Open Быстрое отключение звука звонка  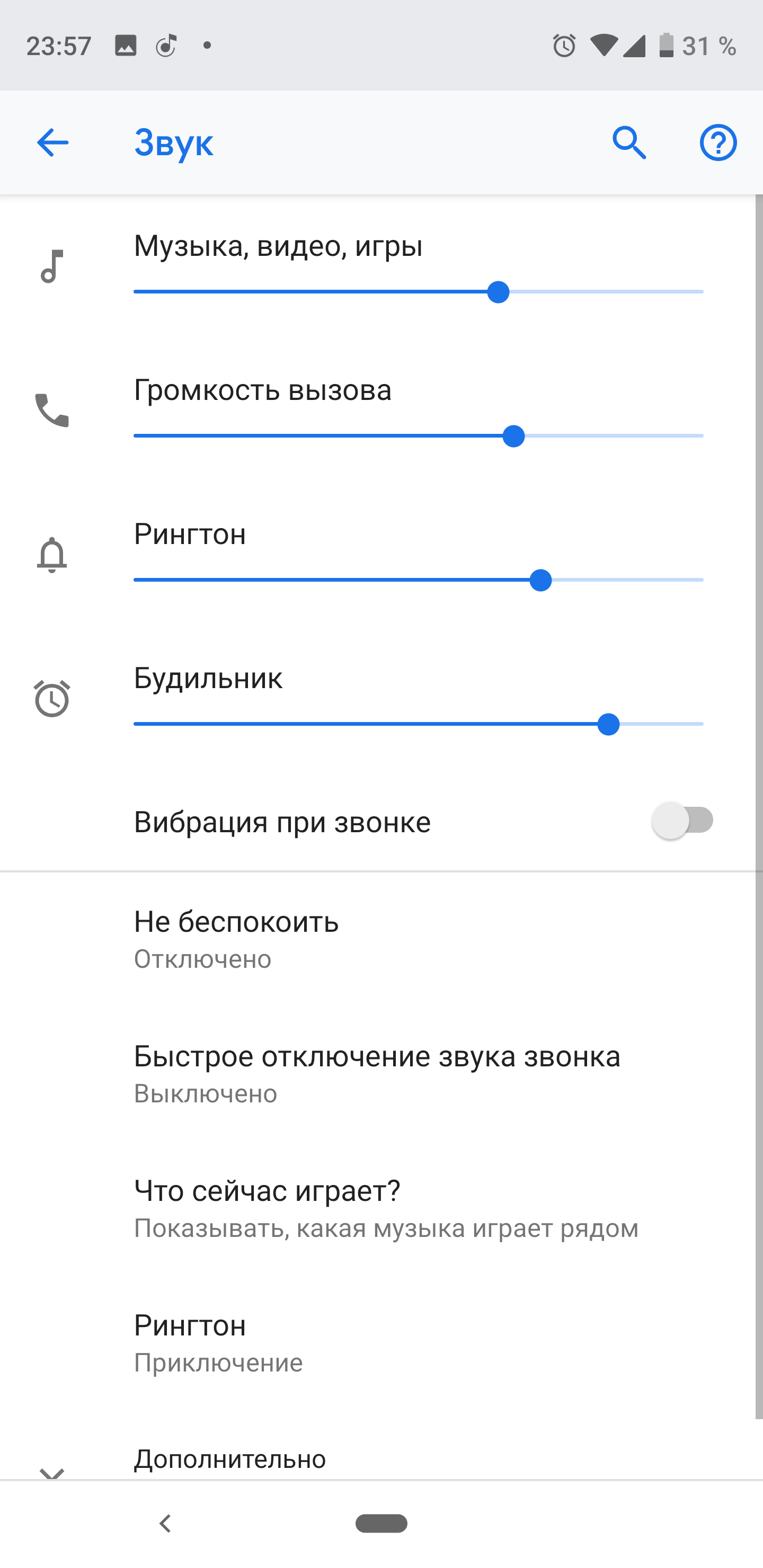pos(381,1074)
